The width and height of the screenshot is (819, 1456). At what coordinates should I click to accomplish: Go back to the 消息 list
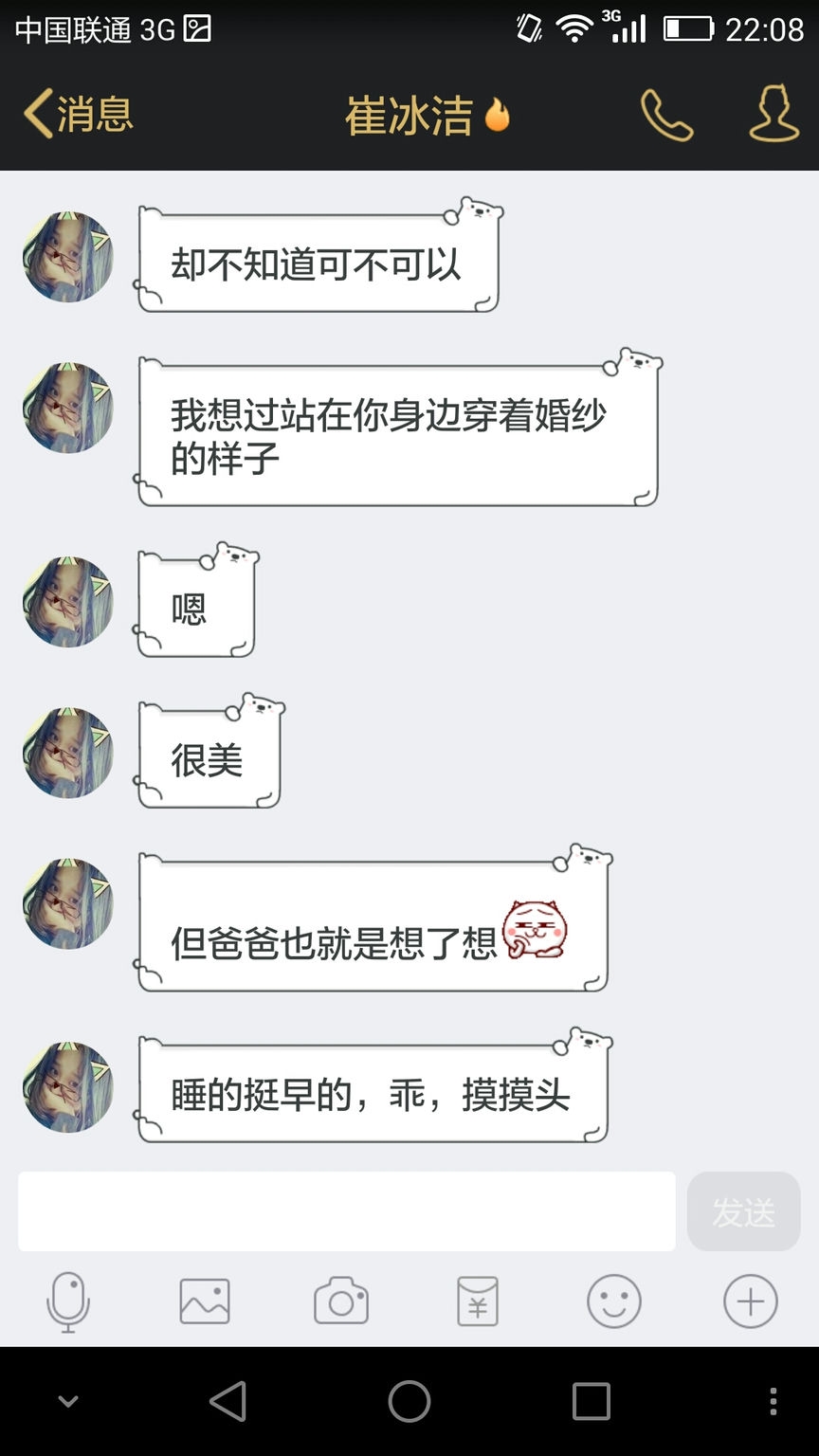click(78, 115)
